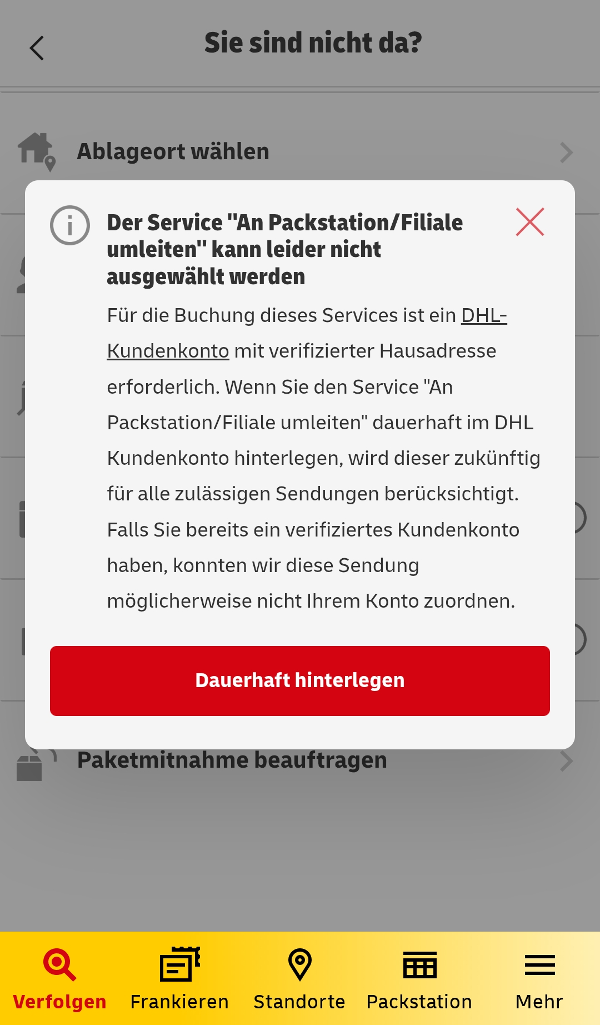Tap the Dauerhaft hinterlegen button

point(300,681)
